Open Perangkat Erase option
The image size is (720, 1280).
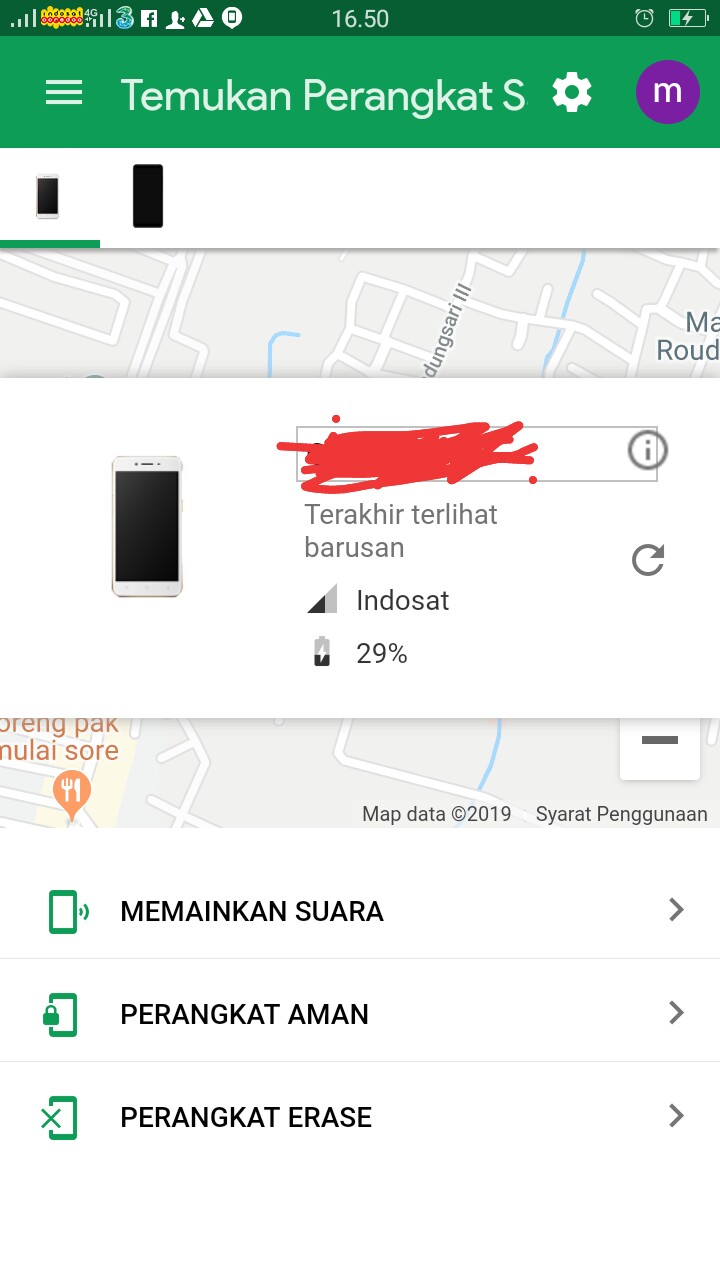click(x=360, y=1117)
